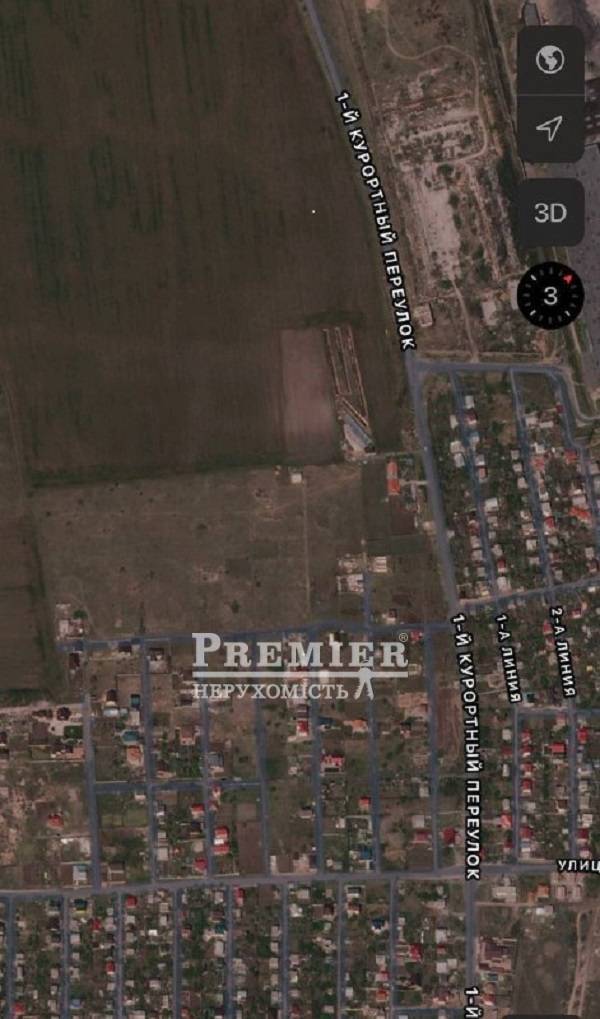Viewport: 600px width, 1019px height.
Task: Open the map mode globe button
Action: coord(549,61)
